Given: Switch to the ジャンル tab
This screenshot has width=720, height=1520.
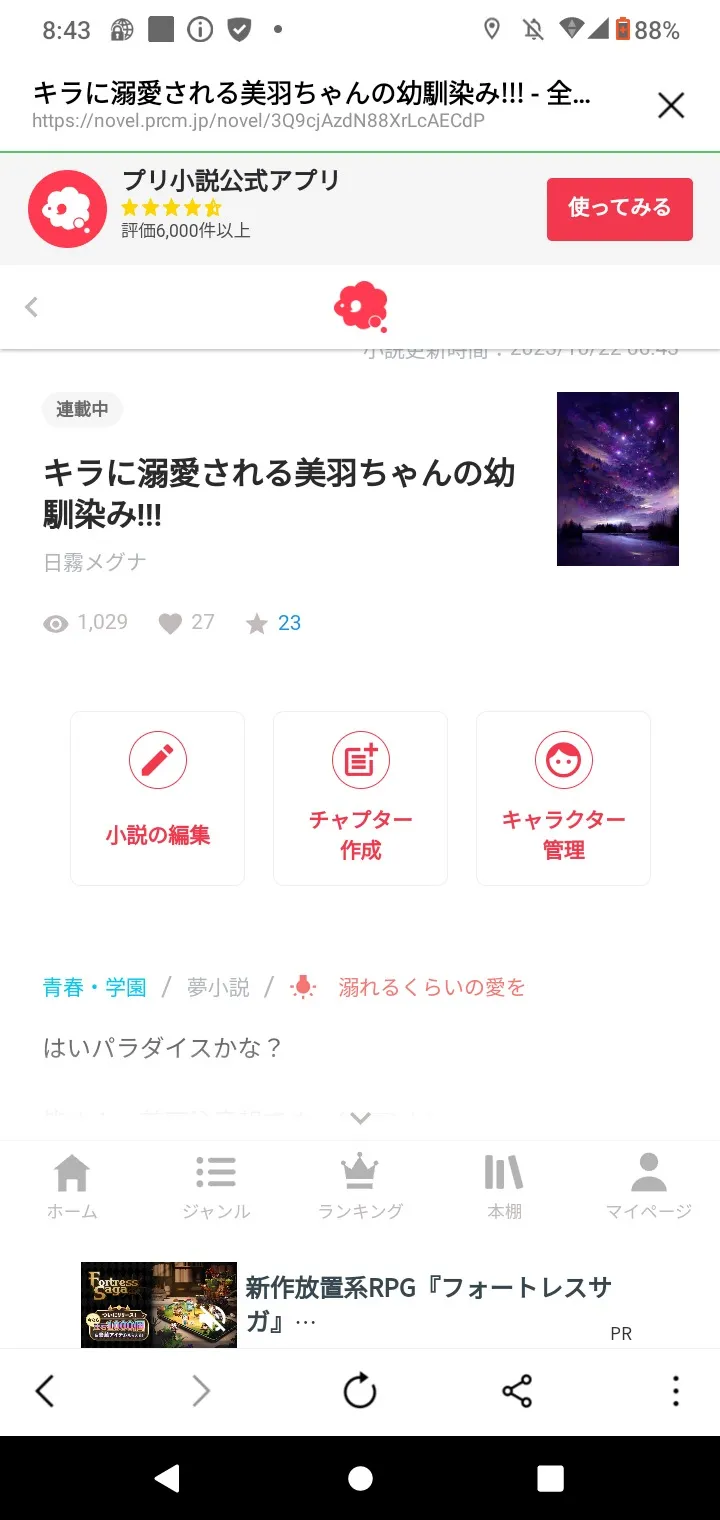Looking at the screenshot, I should click(216, 1187).
